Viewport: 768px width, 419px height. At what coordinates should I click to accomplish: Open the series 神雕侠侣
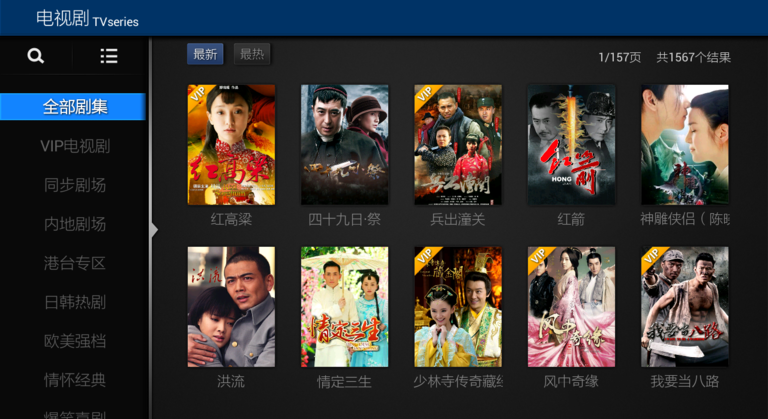[685, 145]
